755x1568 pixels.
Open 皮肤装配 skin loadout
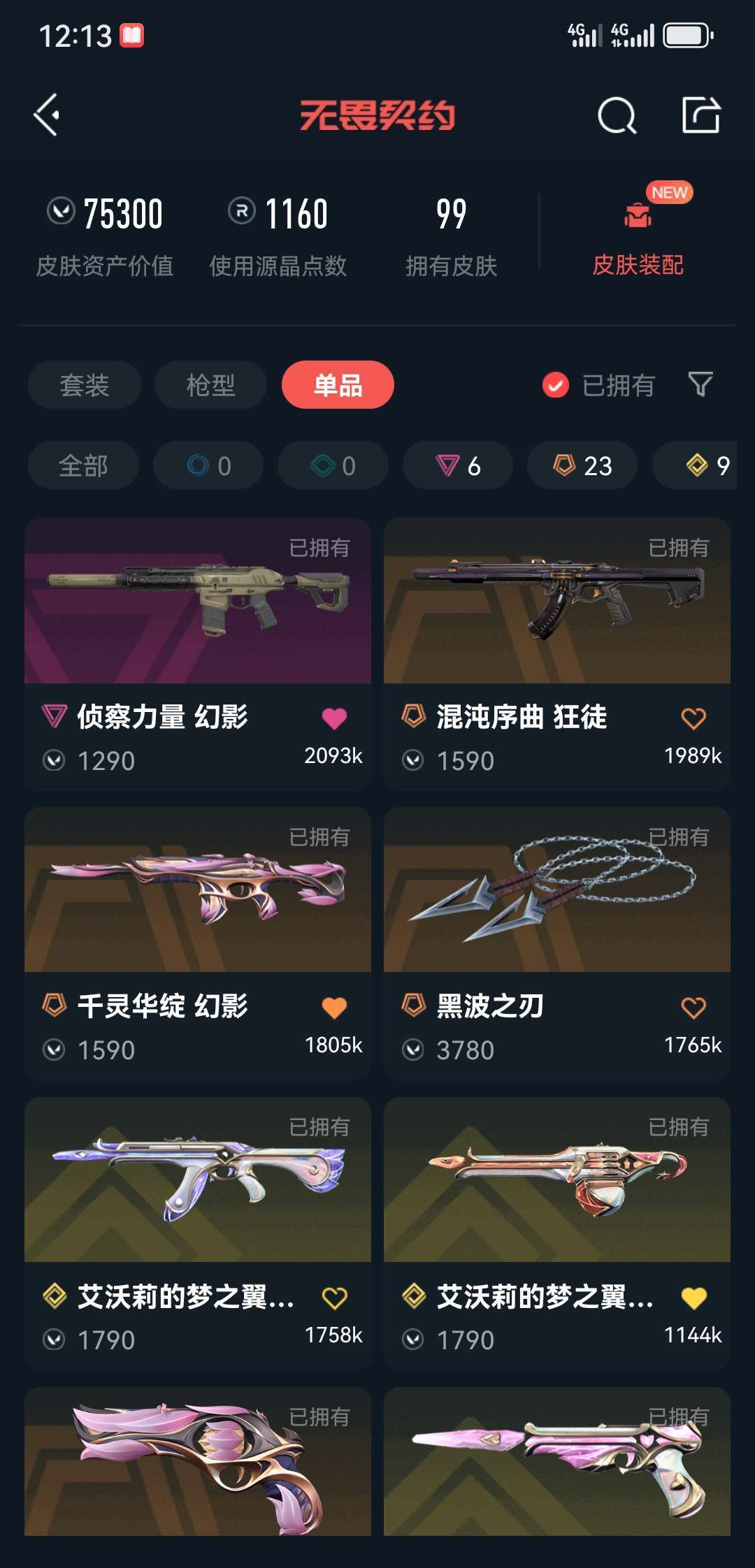pos(638,238)
